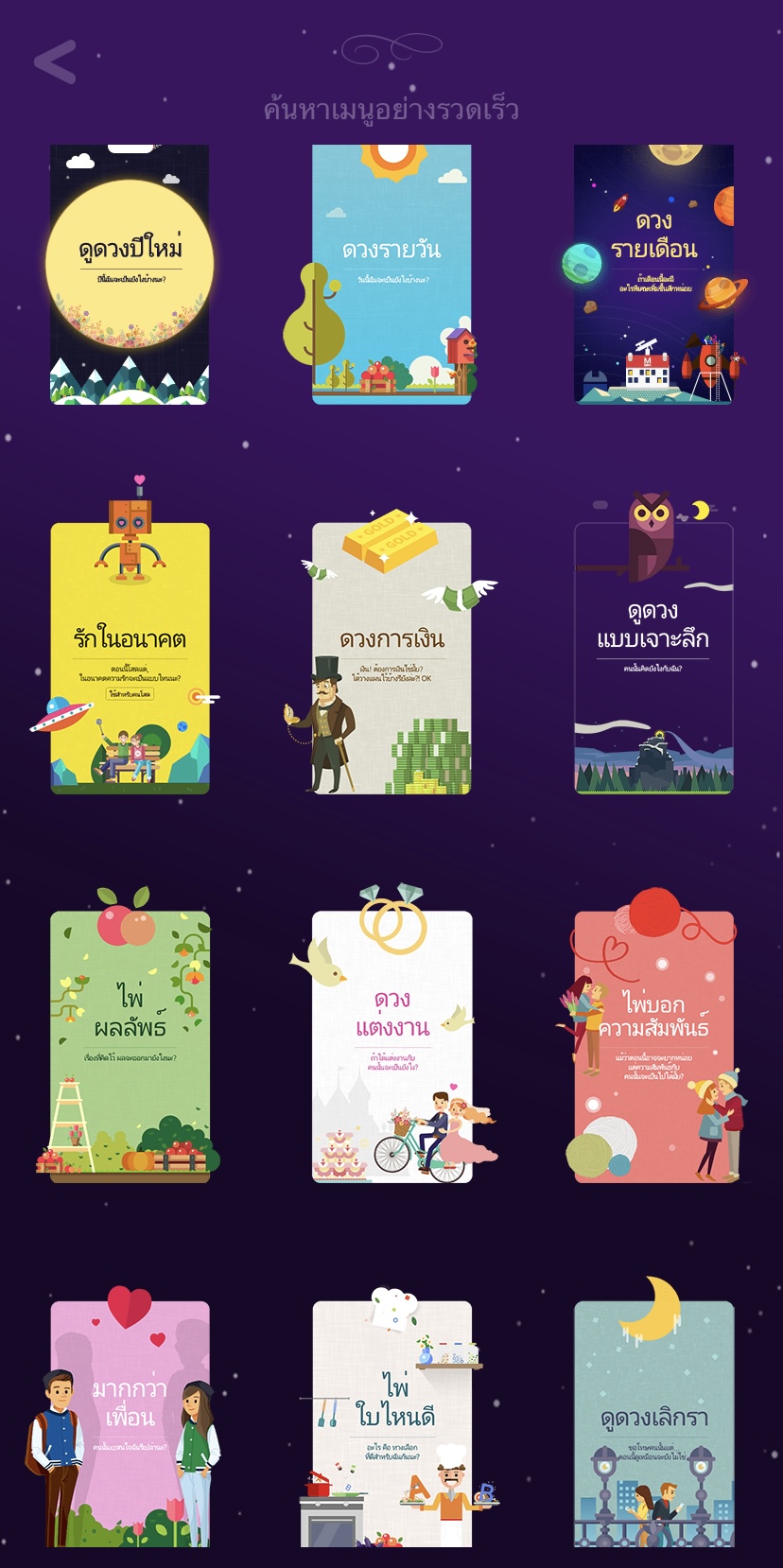Open the มากกว่าเพื่อน card
The width and height of the screenshot is (783, 1568).
pos(130,1423)
